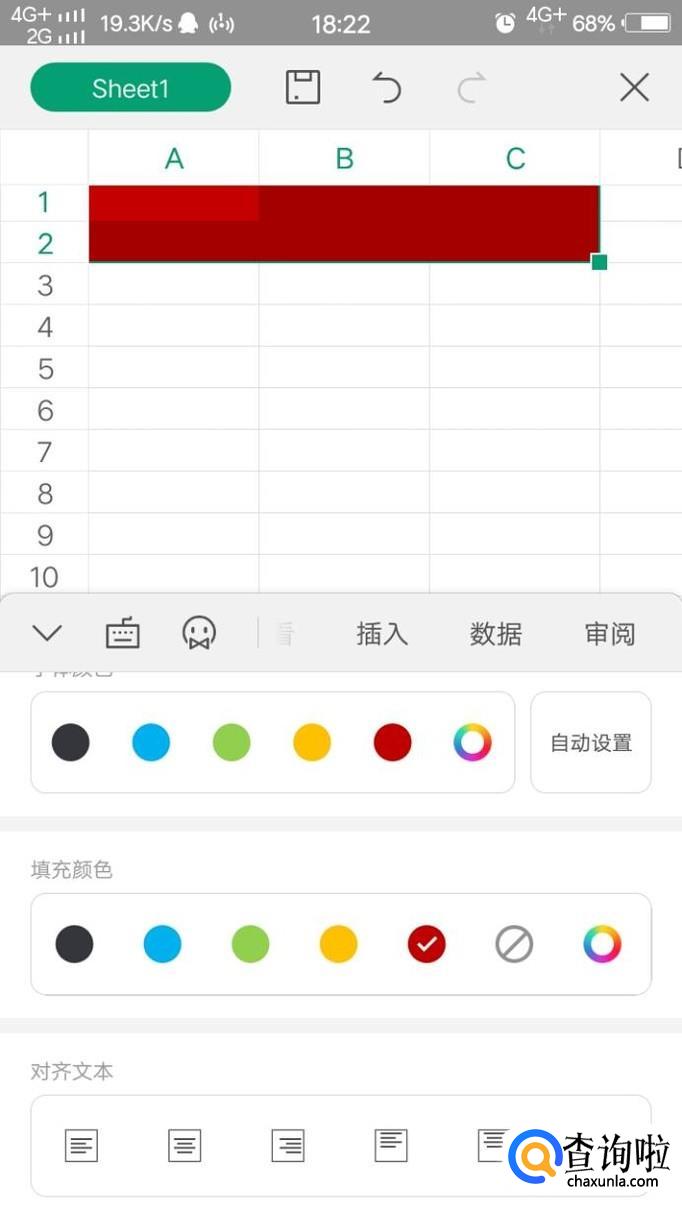Select the yellow fill color under 填充颜色

(x=338, y=944)
